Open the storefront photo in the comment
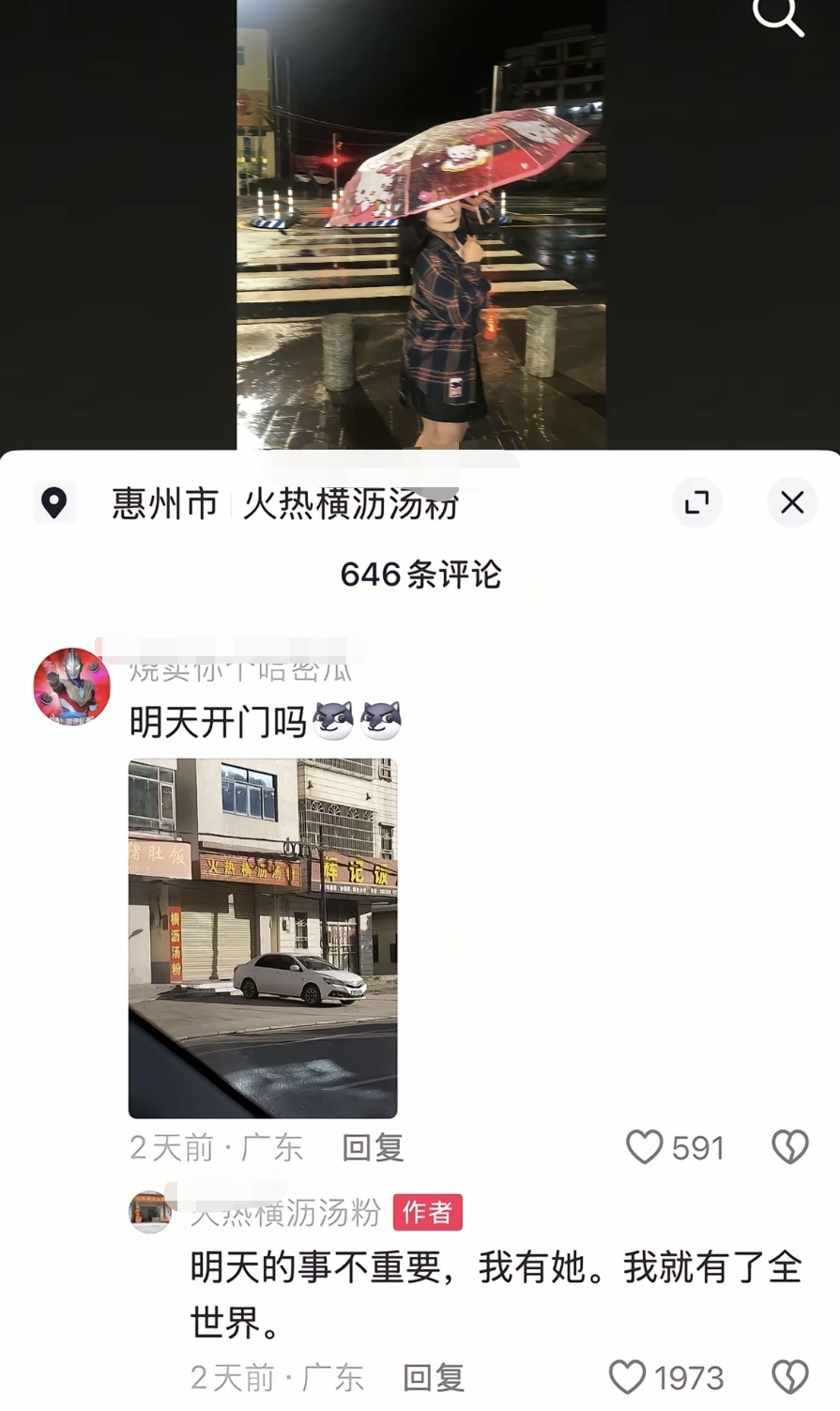840x1411 pixels. coord(263,938)
